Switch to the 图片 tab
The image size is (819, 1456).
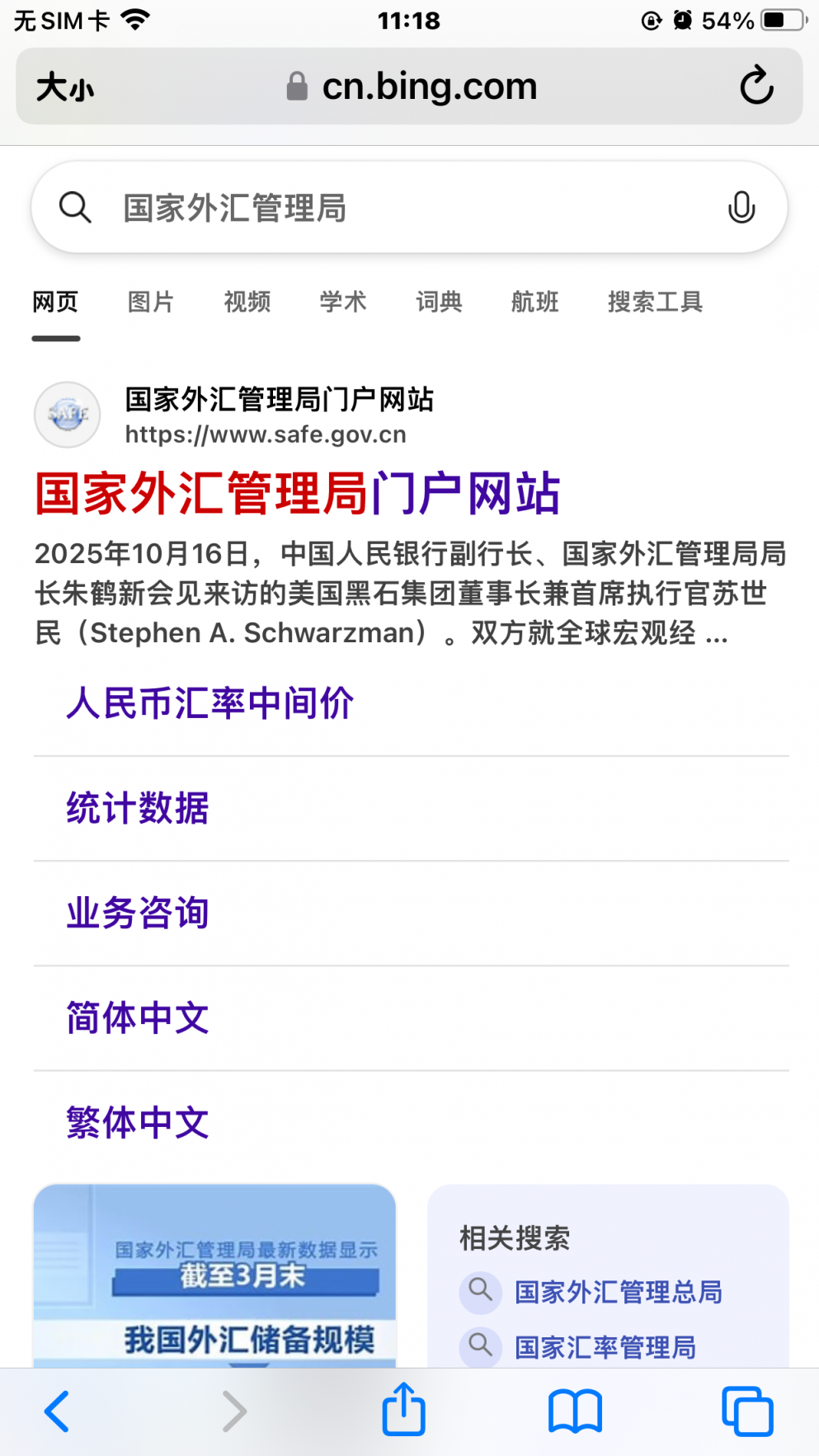click(151, 303)
